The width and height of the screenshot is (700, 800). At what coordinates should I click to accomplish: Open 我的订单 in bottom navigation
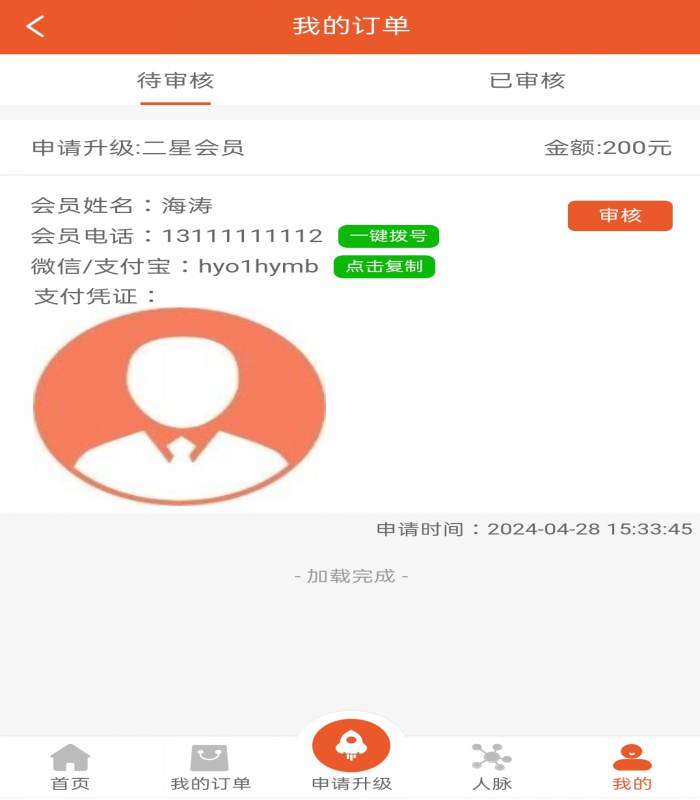(x=210, y=768)
